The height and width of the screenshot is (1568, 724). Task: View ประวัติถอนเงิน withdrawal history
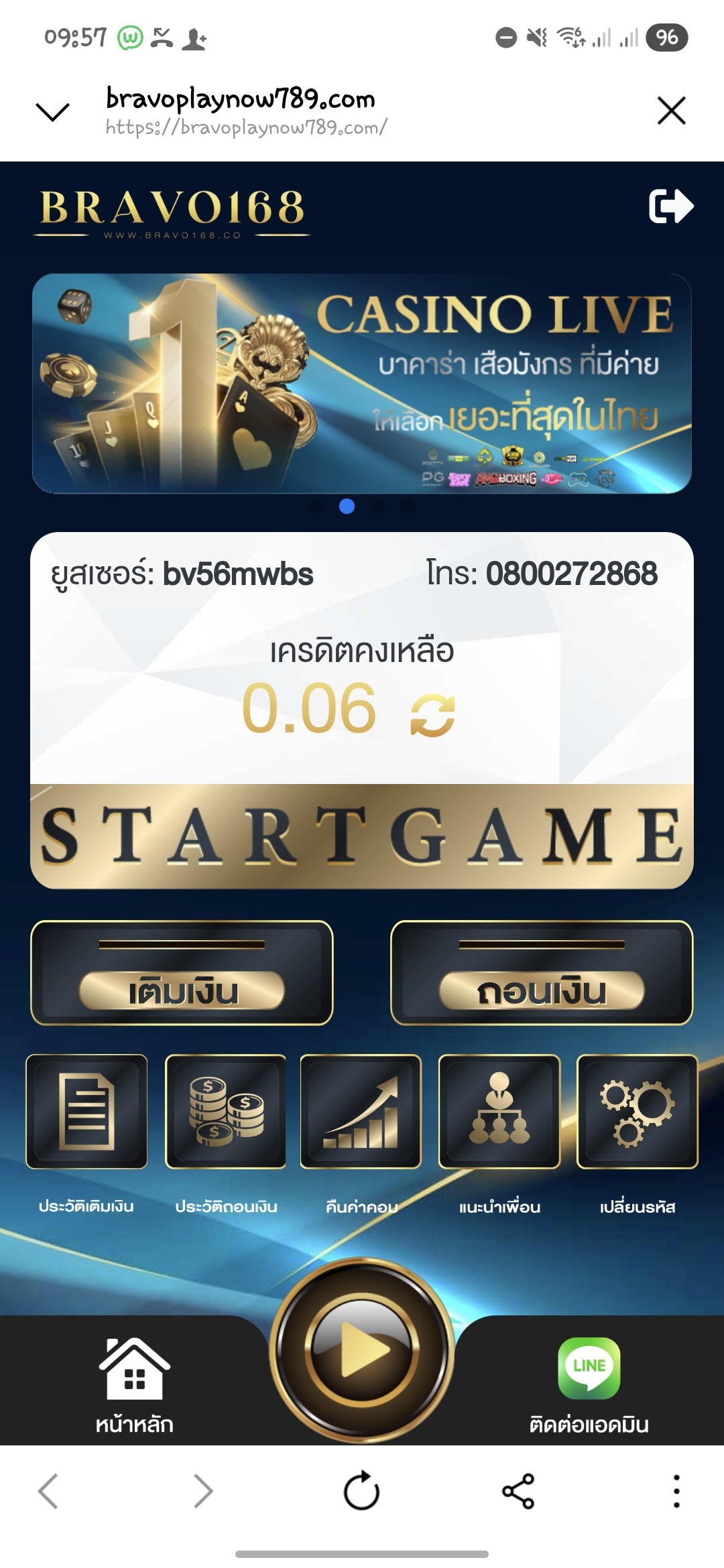pos(226,1112)
